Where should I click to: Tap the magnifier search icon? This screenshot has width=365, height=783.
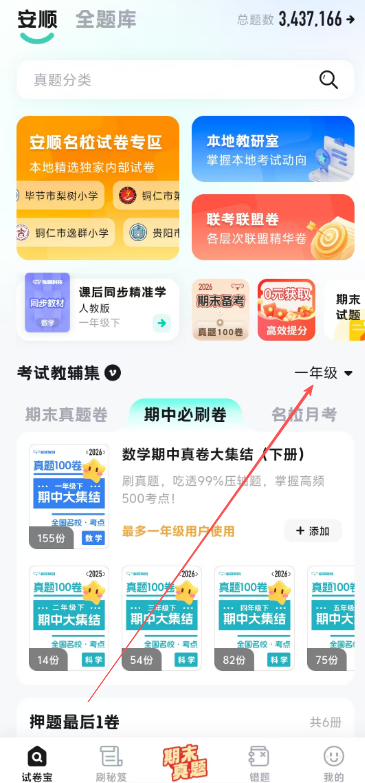(x=328, y=80)
